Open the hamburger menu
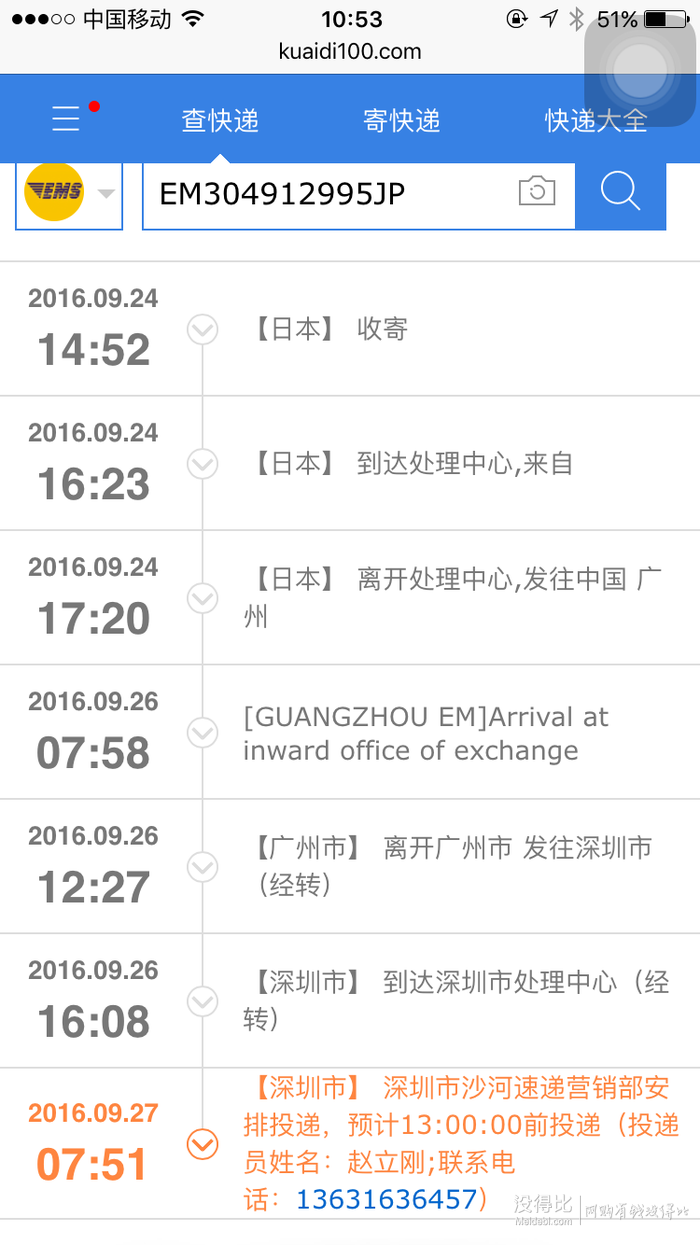The width and height of the screenshot is (700, 1245). tap(66, 120)
